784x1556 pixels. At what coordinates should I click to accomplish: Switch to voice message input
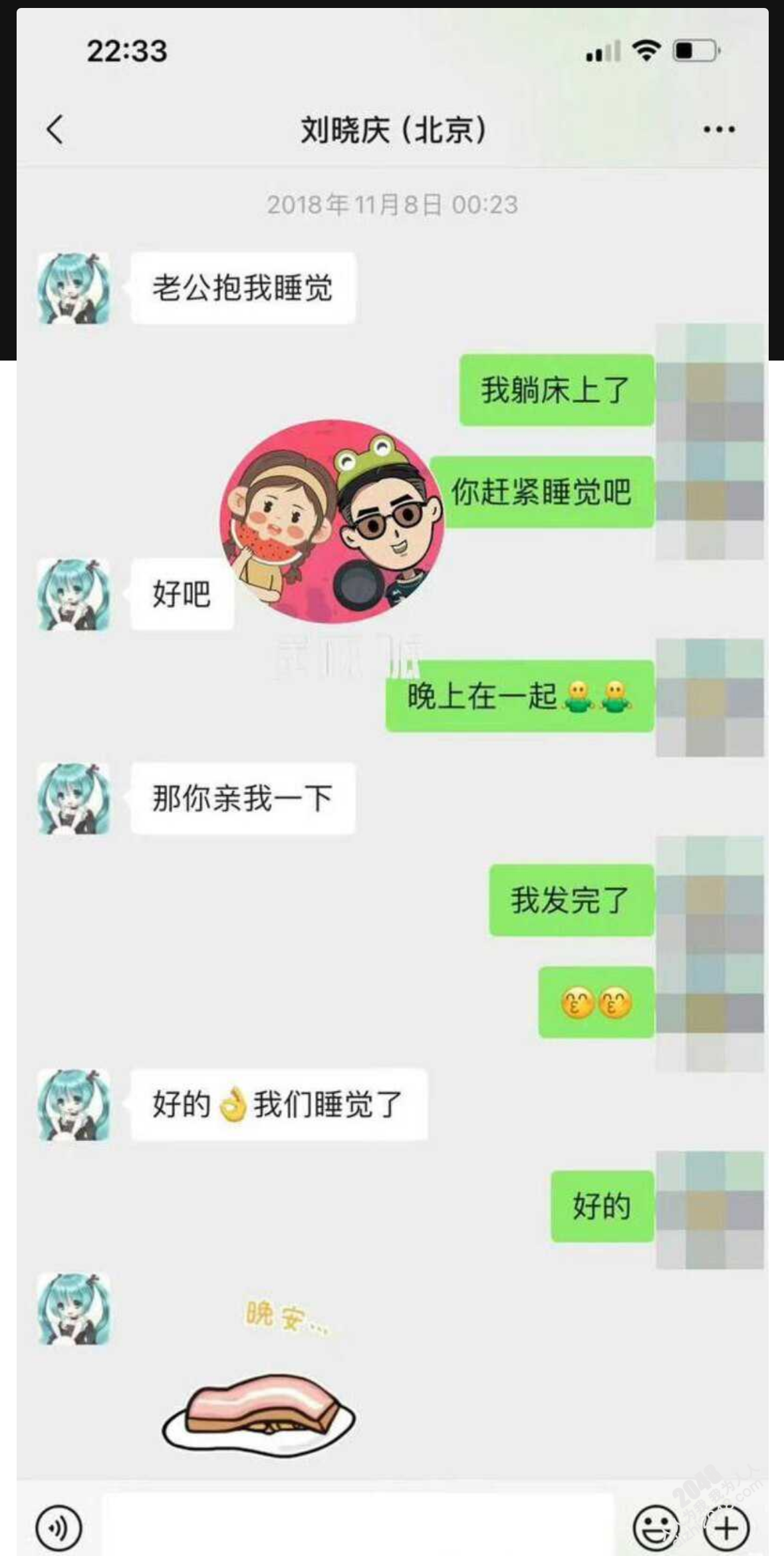(x=59, y=1527)
